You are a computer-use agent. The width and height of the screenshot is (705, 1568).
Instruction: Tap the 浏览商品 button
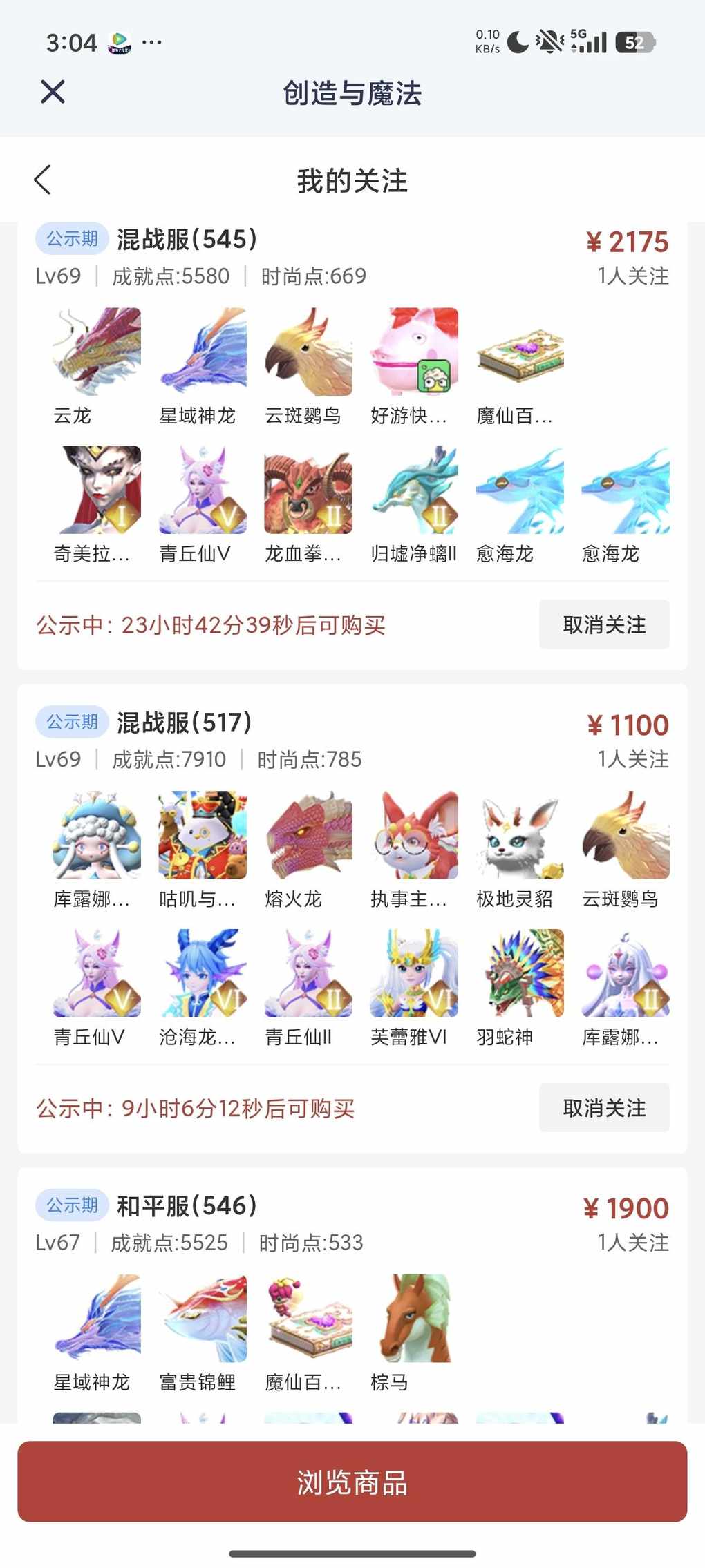pyautogui.click(x=352, y=1482)
